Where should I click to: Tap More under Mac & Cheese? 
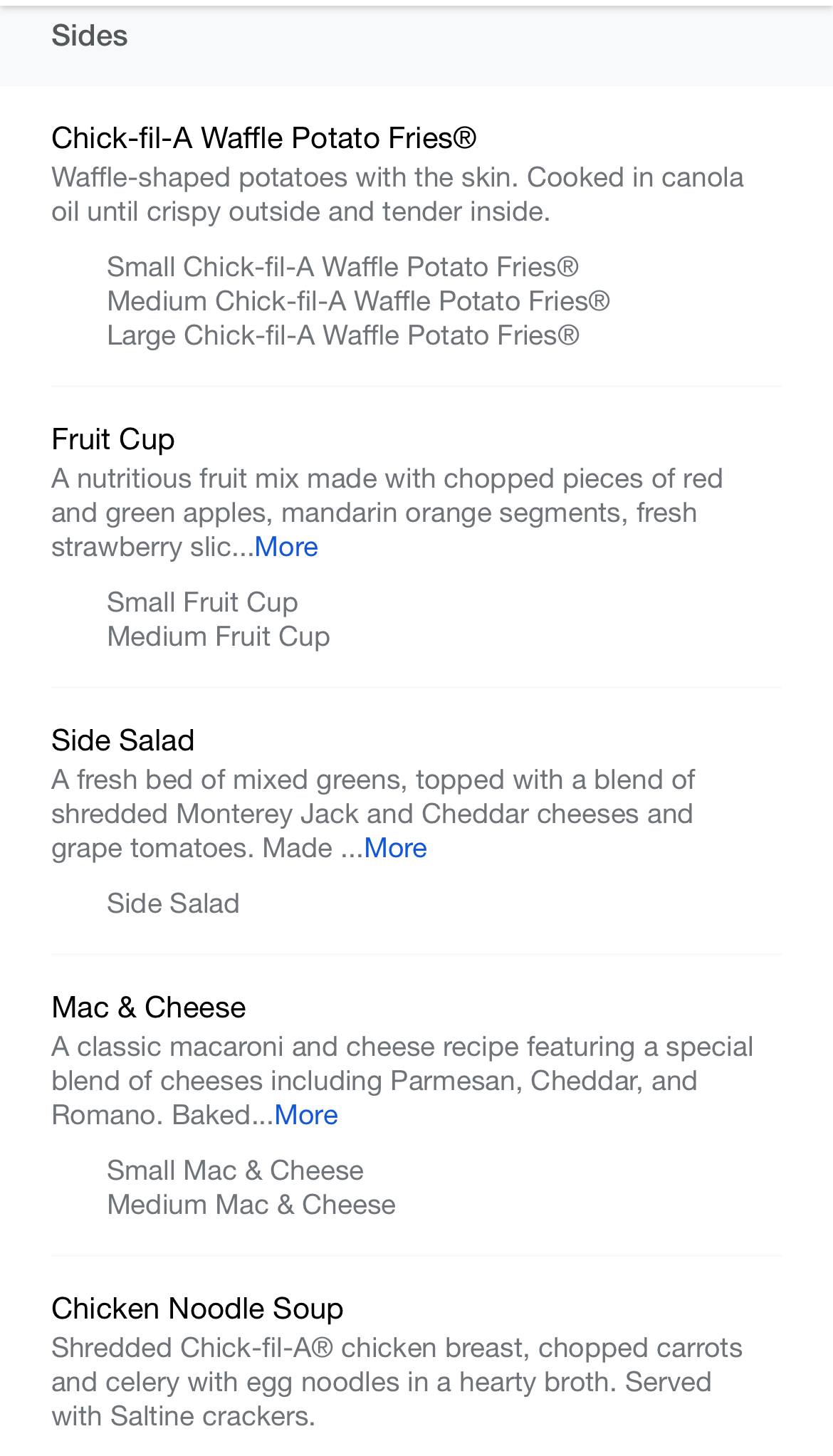click(x=306, y=1115)
